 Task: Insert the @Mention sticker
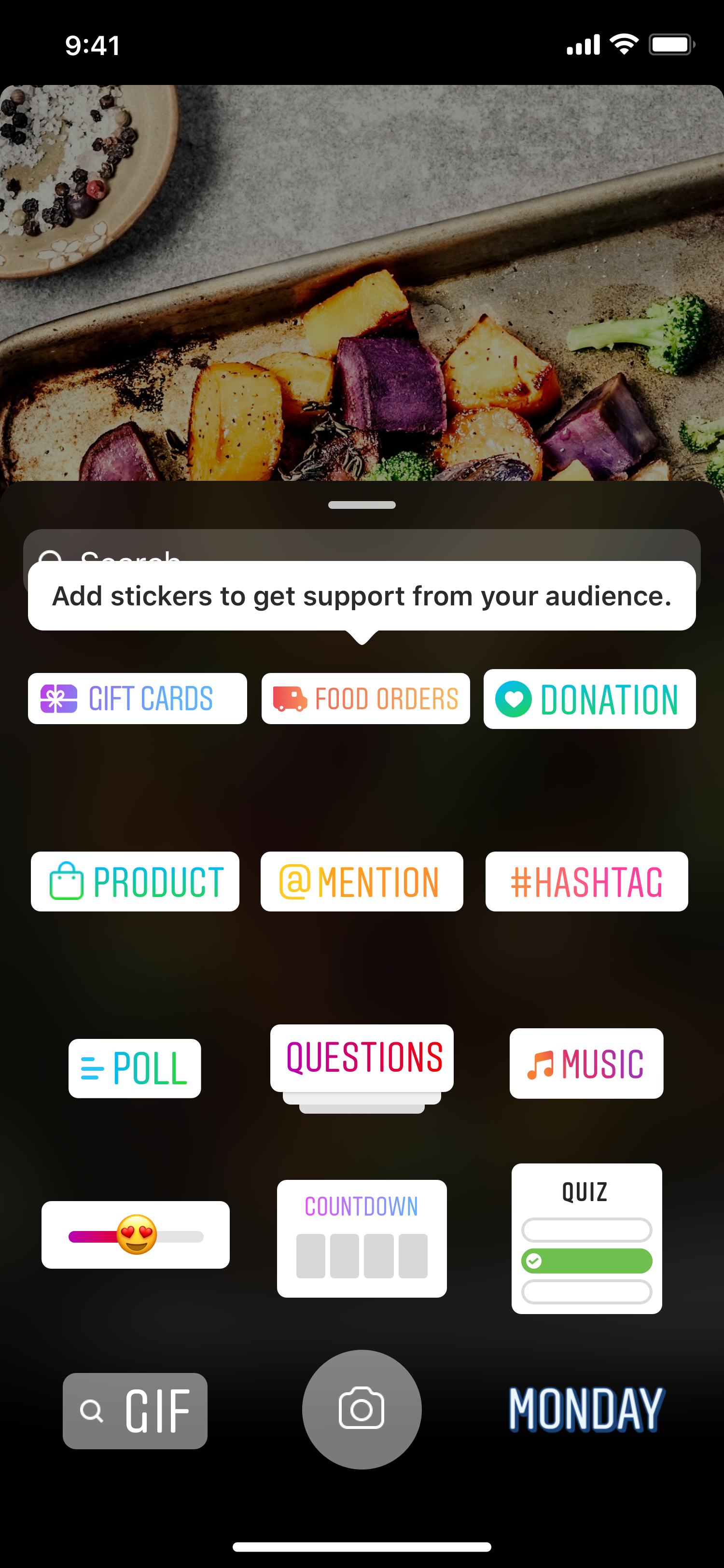click(362, 882)
